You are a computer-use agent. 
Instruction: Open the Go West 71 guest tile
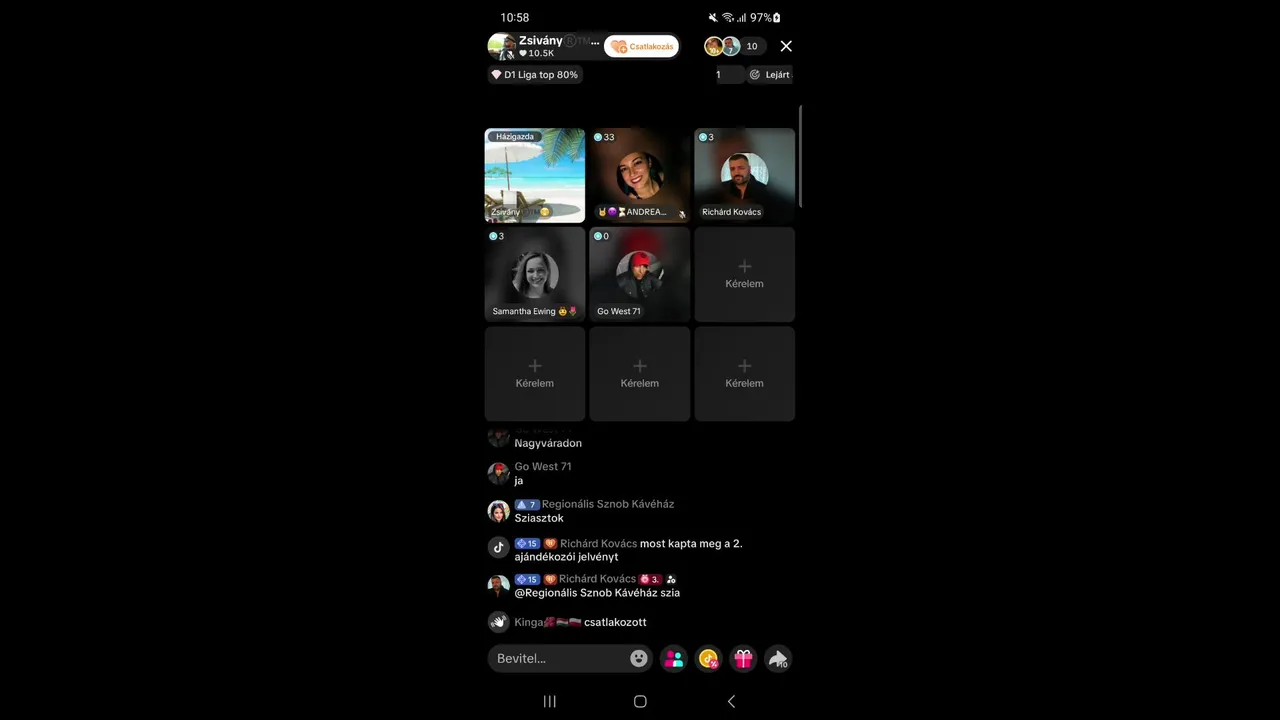pos(640,274)
